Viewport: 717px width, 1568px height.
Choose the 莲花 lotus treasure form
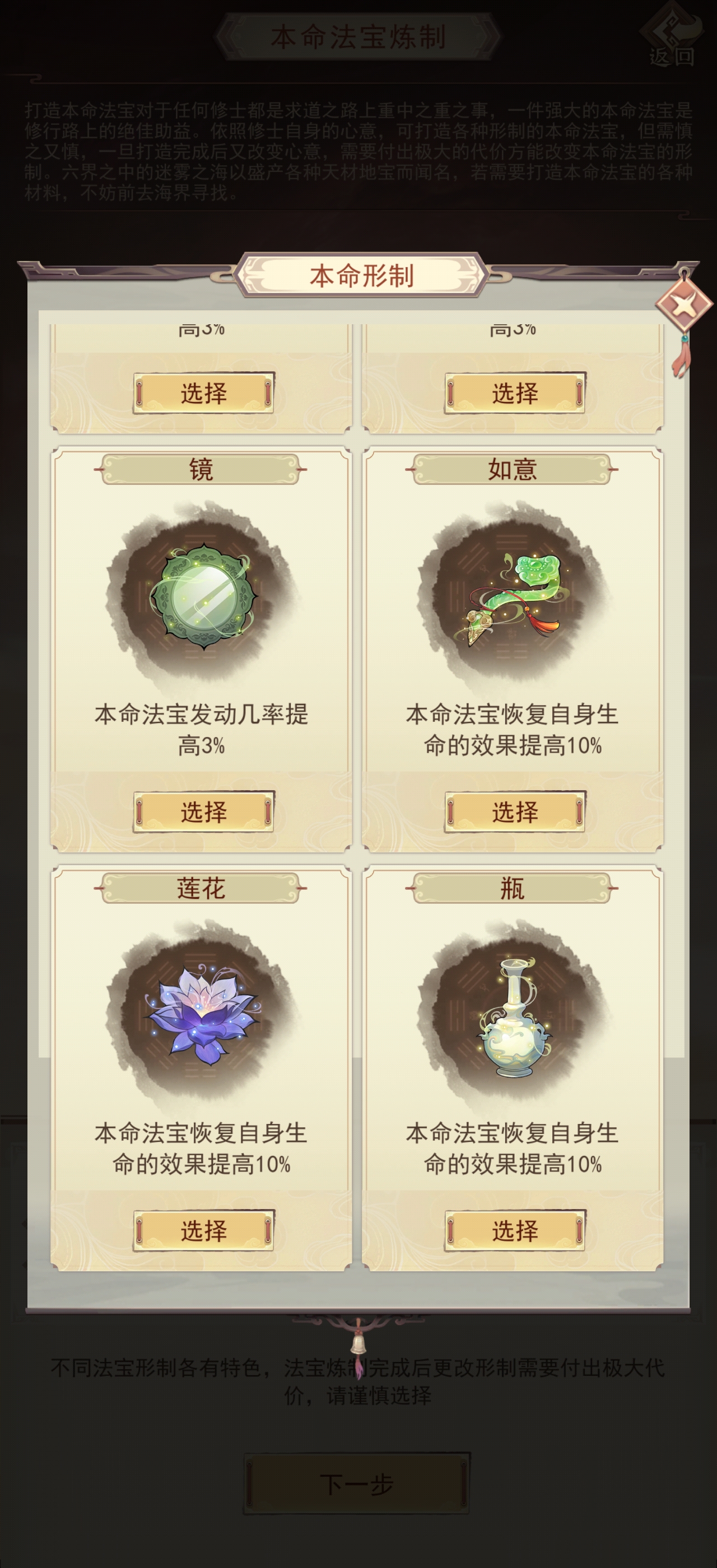(x=203, y=1230)
